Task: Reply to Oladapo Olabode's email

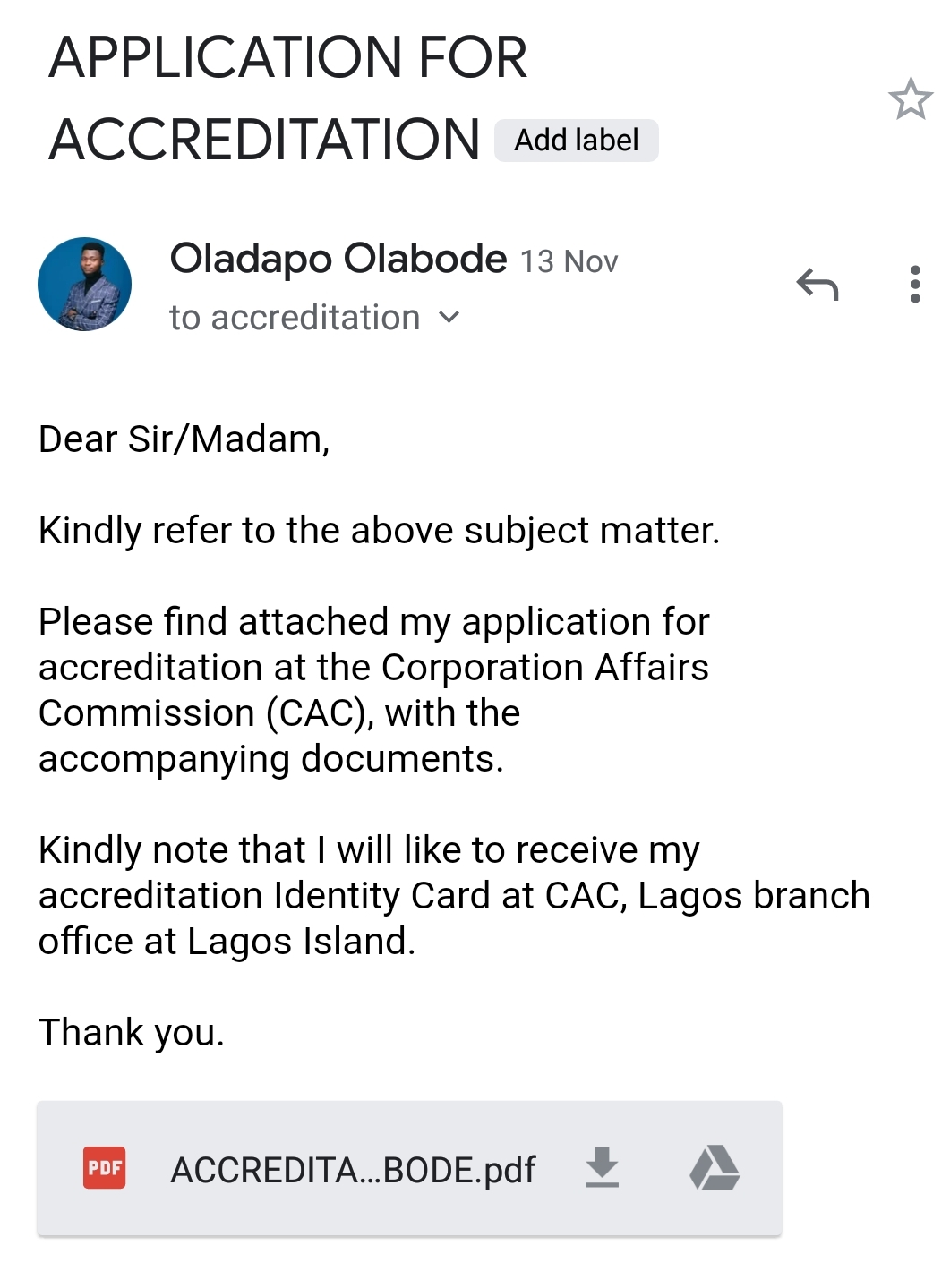Action: (817, 285)
